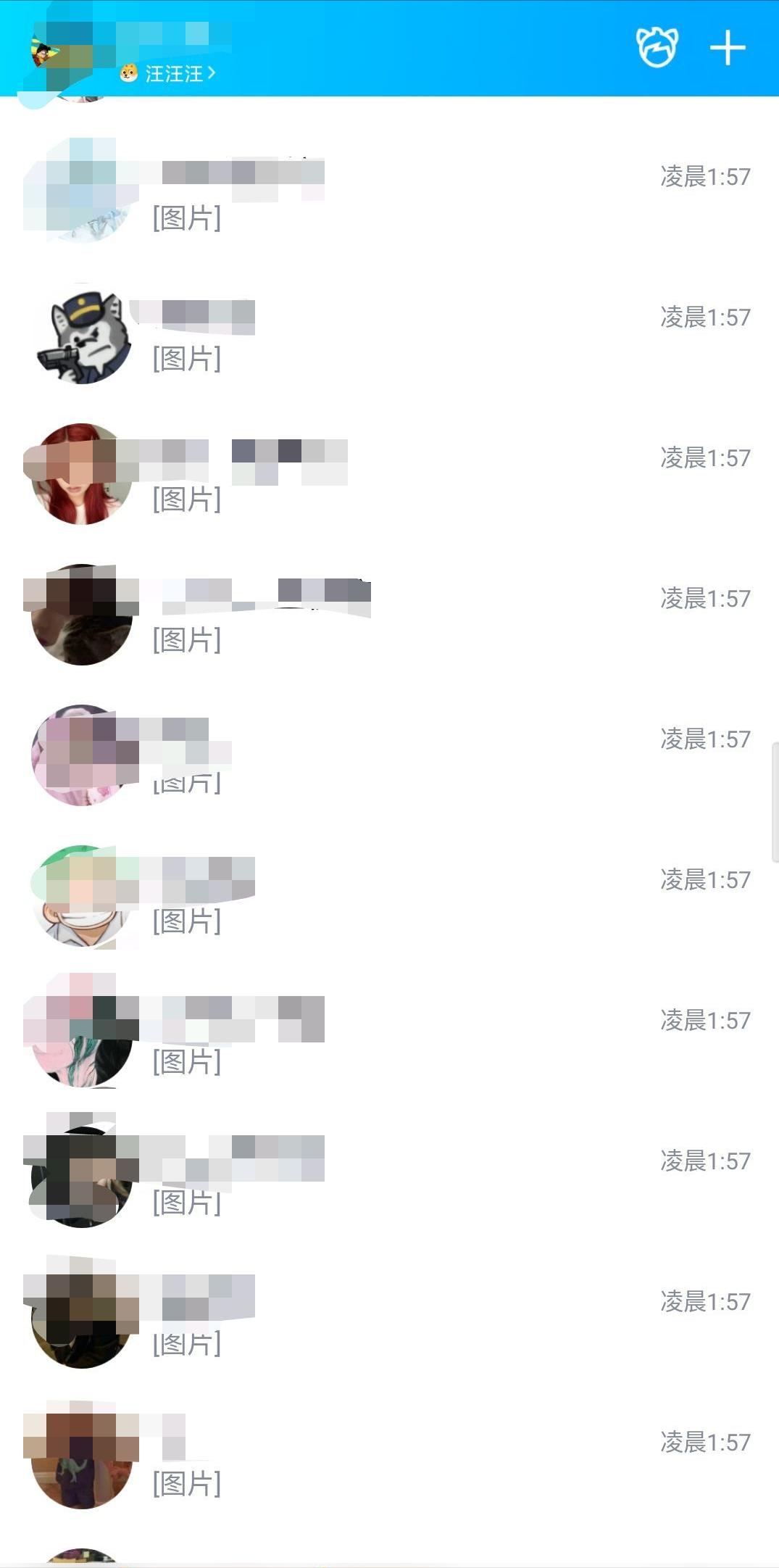Open the [图片] preview under the wolf avatar
Screen dimensions: 779x1568
[185, 360]
